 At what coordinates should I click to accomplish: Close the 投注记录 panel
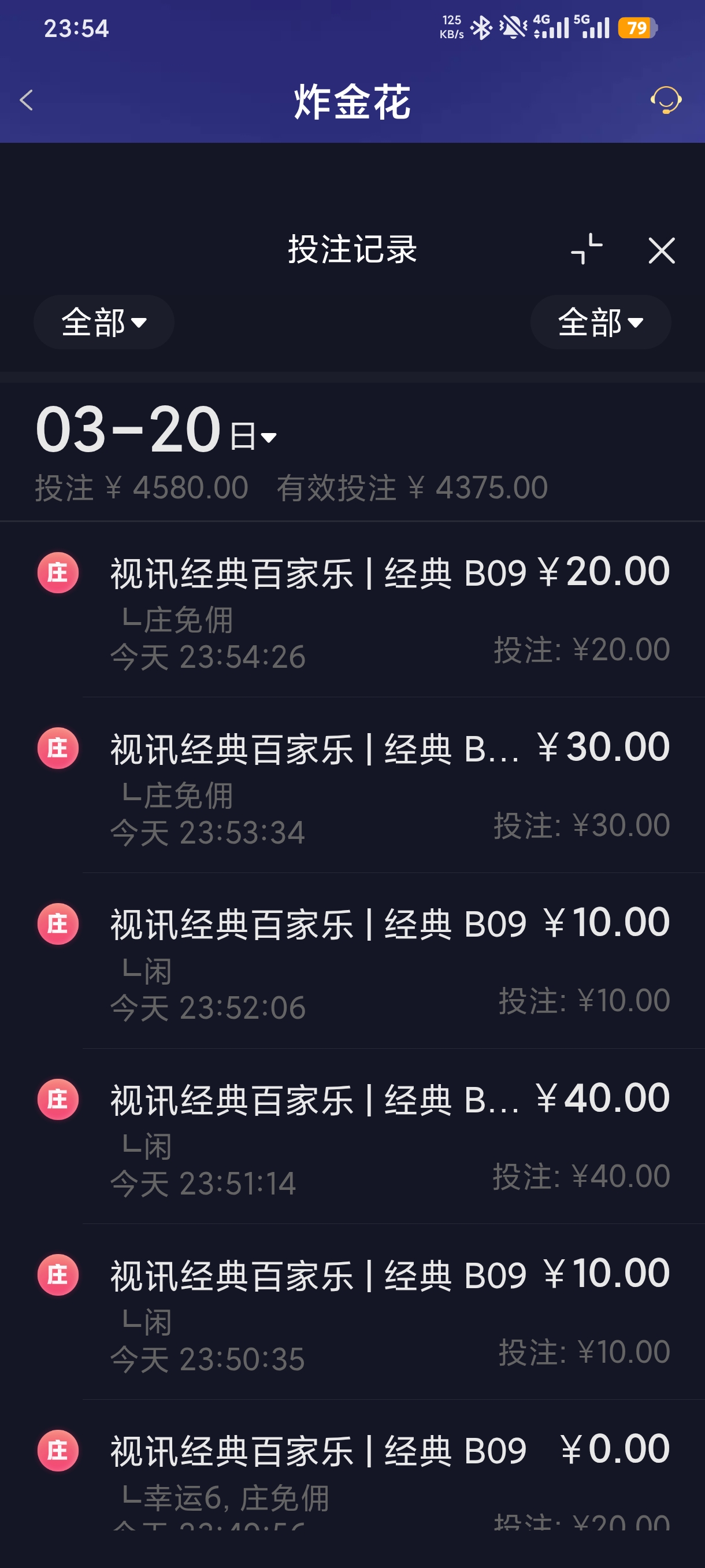661,251
